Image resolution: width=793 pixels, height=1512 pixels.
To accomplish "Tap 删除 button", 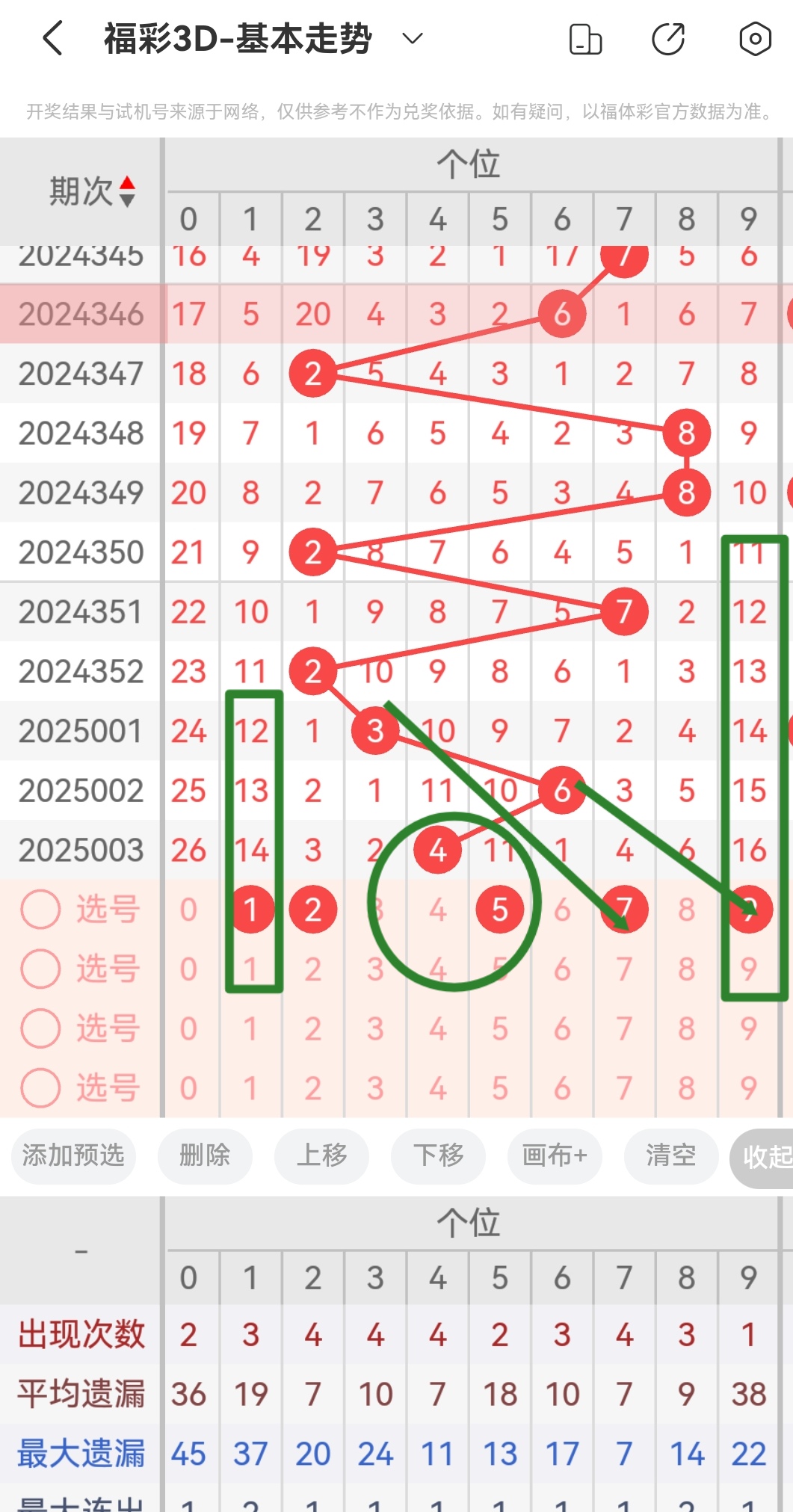I will click(204, 1155).
